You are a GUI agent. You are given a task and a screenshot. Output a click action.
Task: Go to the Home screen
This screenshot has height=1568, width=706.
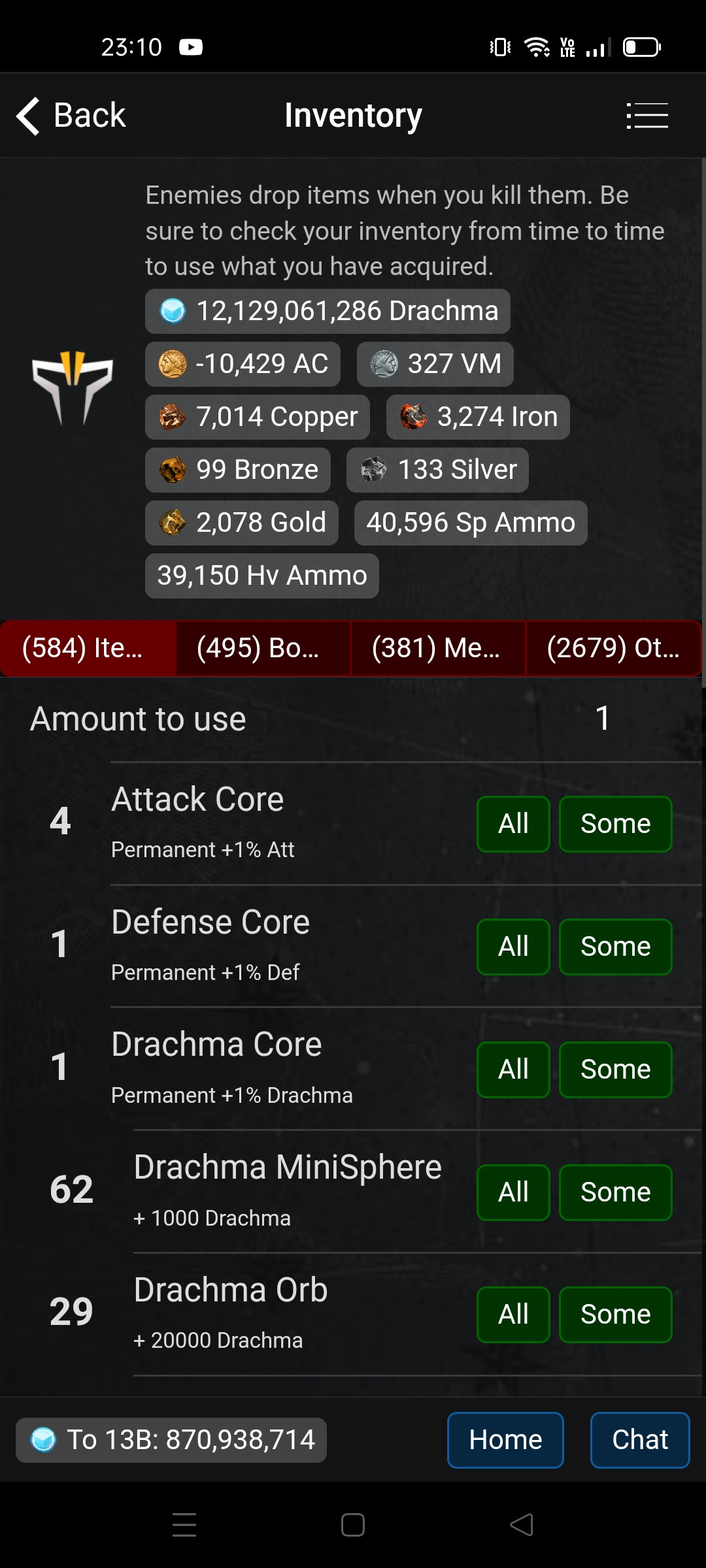(505, 1440)
